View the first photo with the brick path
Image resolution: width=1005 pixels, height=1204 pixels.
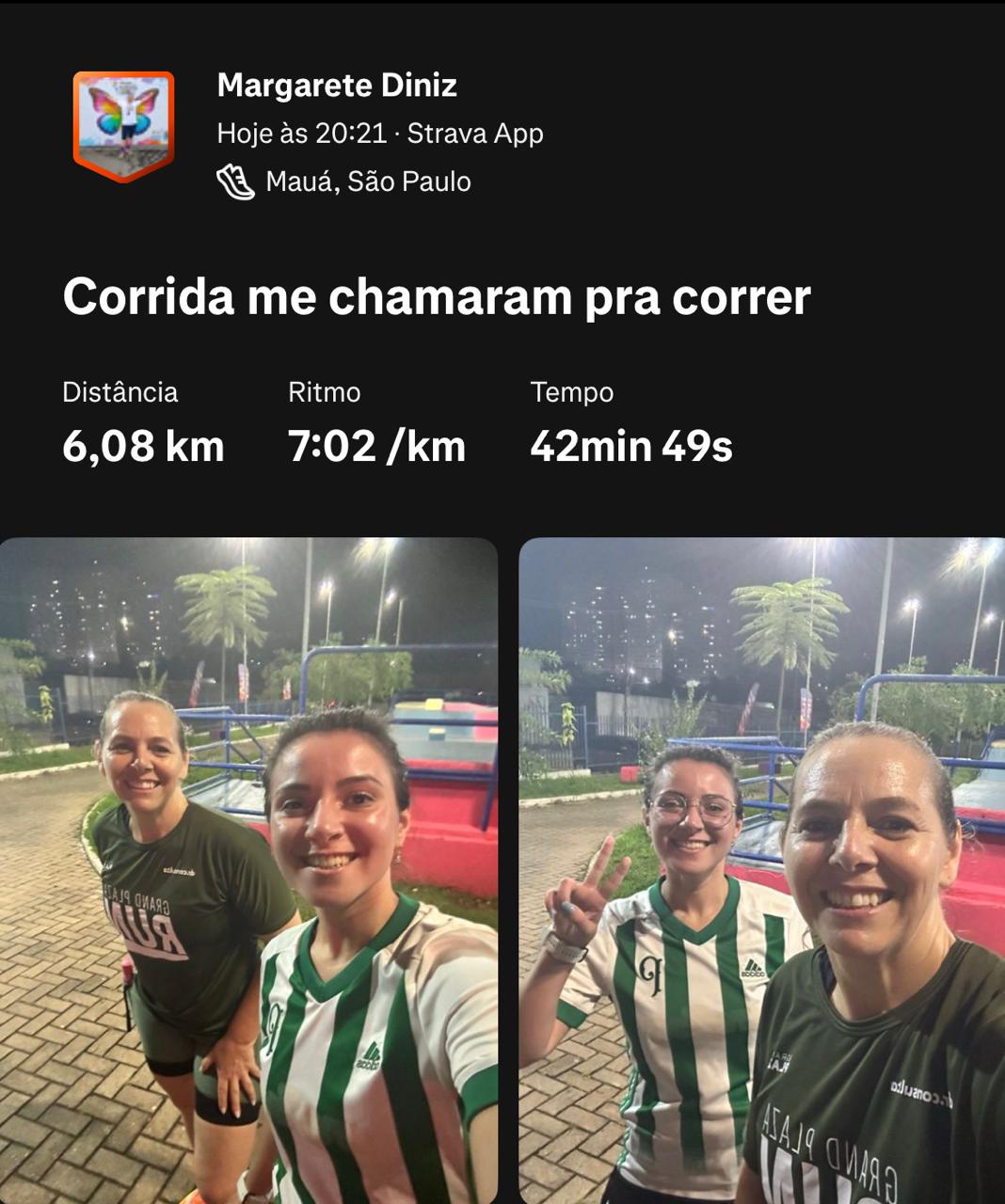pyautogui.click(x=248, y=870)
